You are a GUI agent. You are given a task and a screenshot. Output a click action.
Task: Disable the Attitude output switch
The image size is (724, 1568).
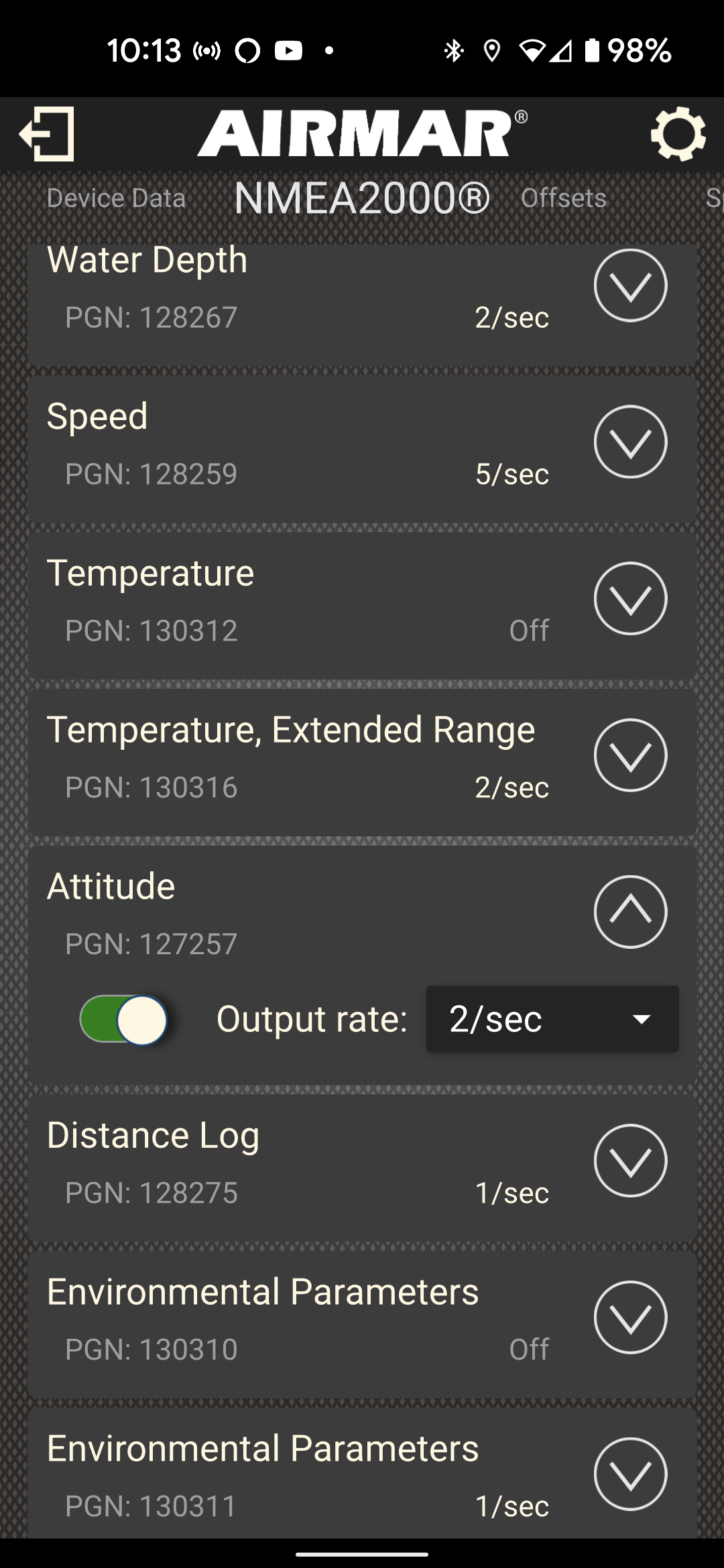point(123,1019)
